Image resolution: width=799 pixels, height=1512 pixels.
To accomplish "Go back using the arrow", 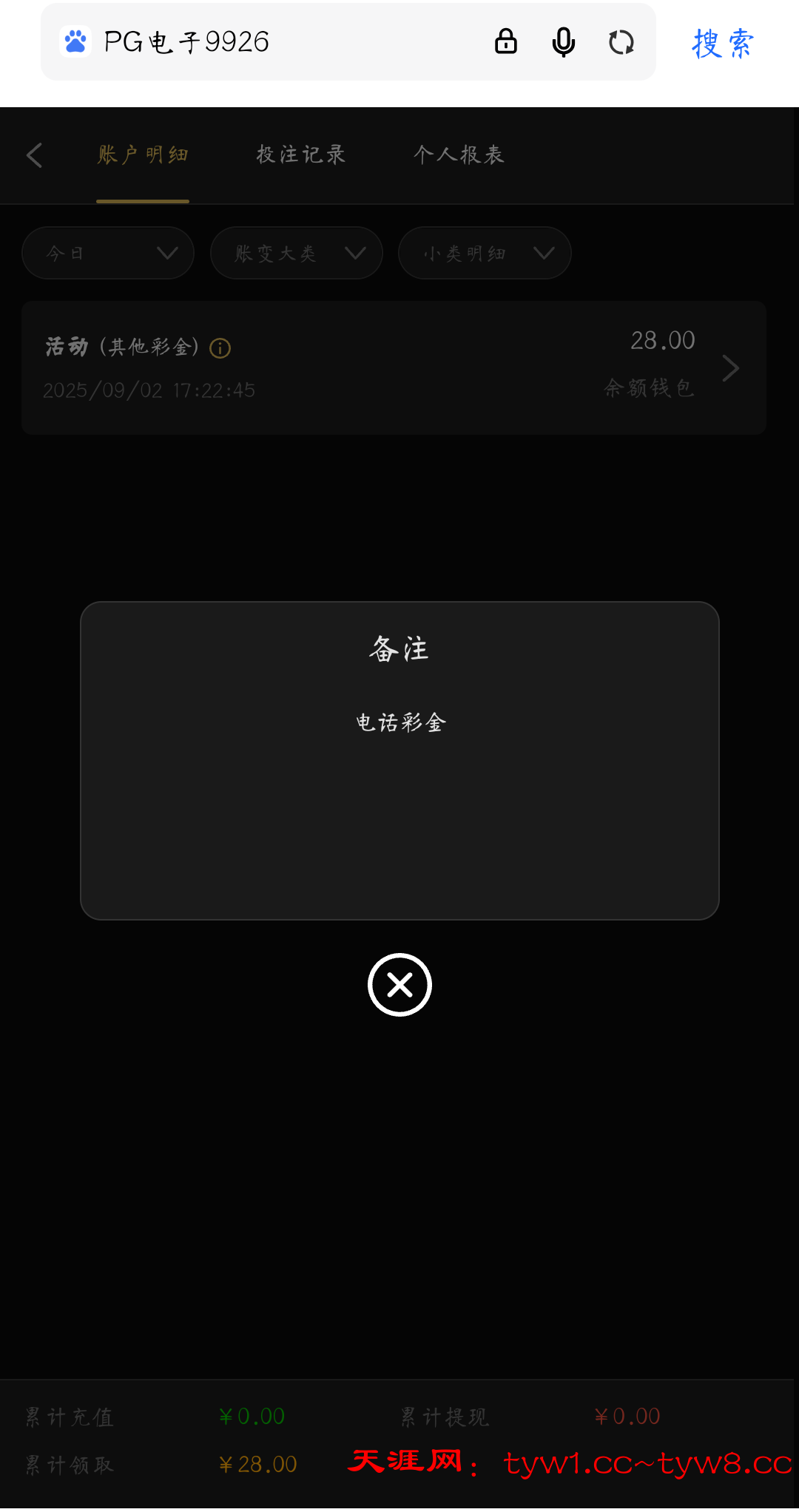I will [34, 155].
